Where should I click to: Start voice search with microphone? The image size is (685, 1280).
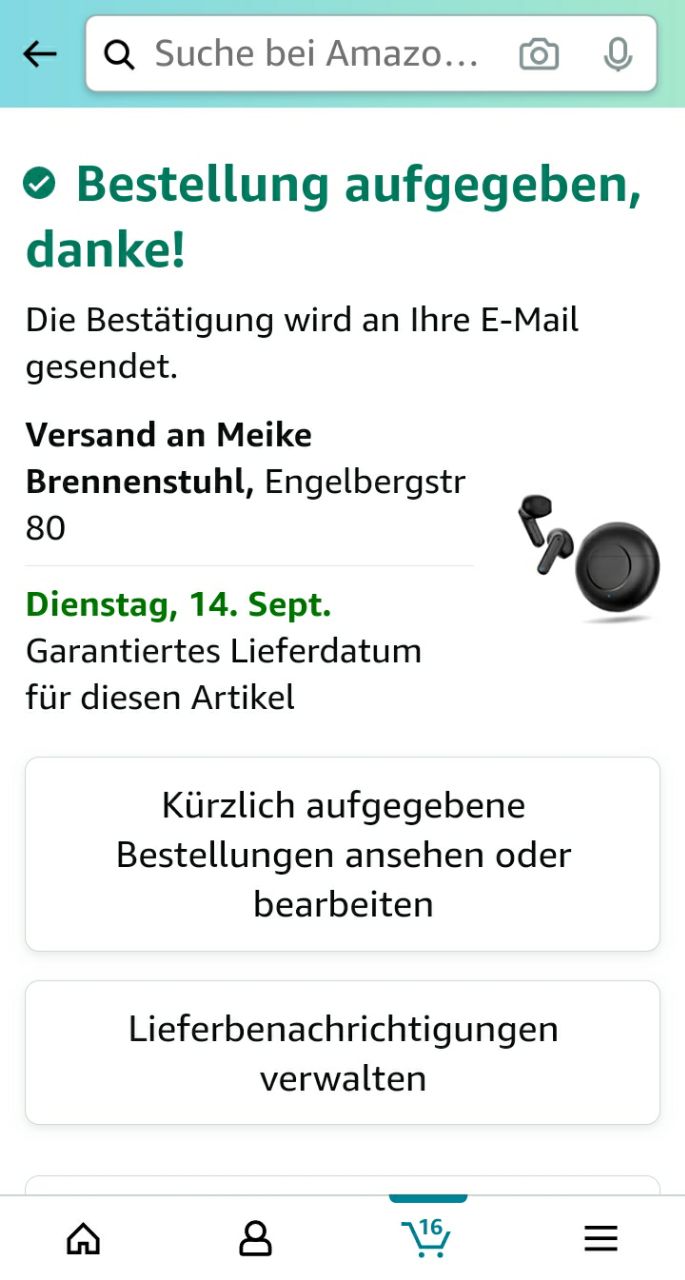pyautogui.click(x=618, y=54)
